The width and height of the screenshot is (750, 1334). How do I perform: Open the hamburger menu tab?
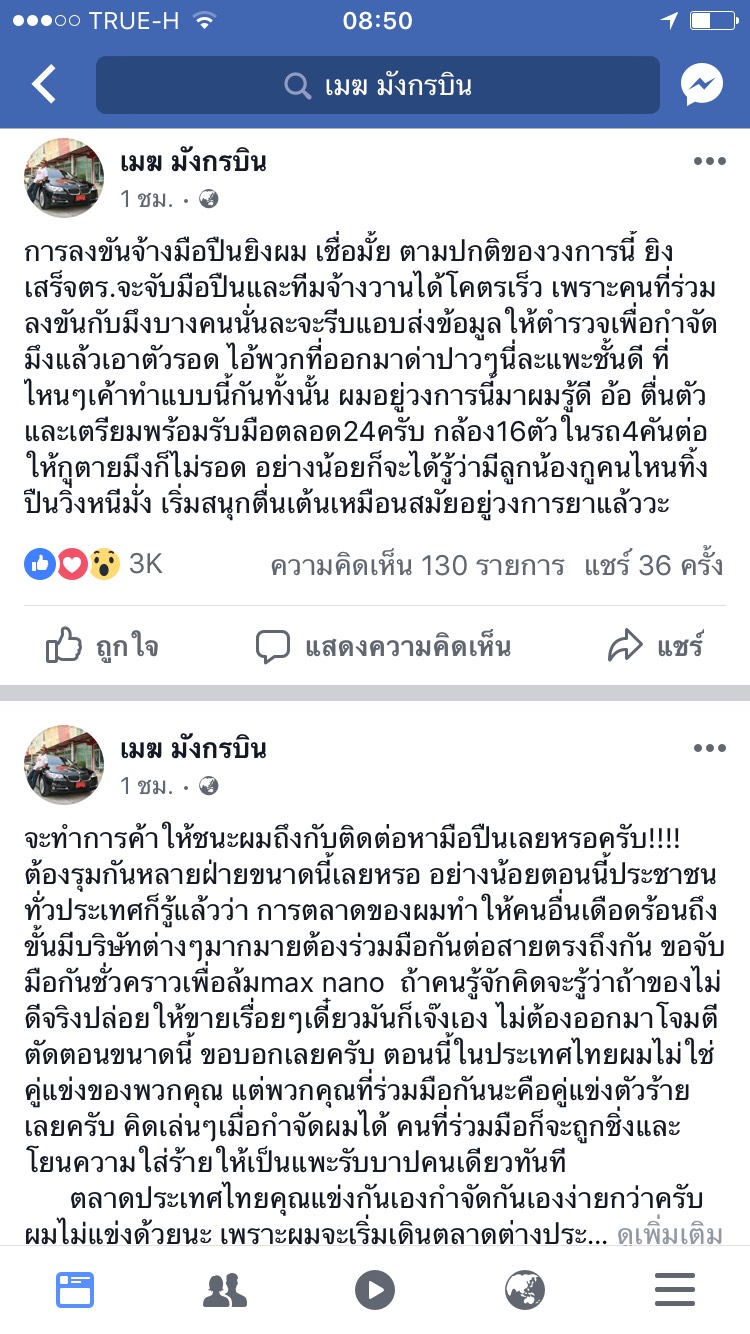[x=675, y=1290]
